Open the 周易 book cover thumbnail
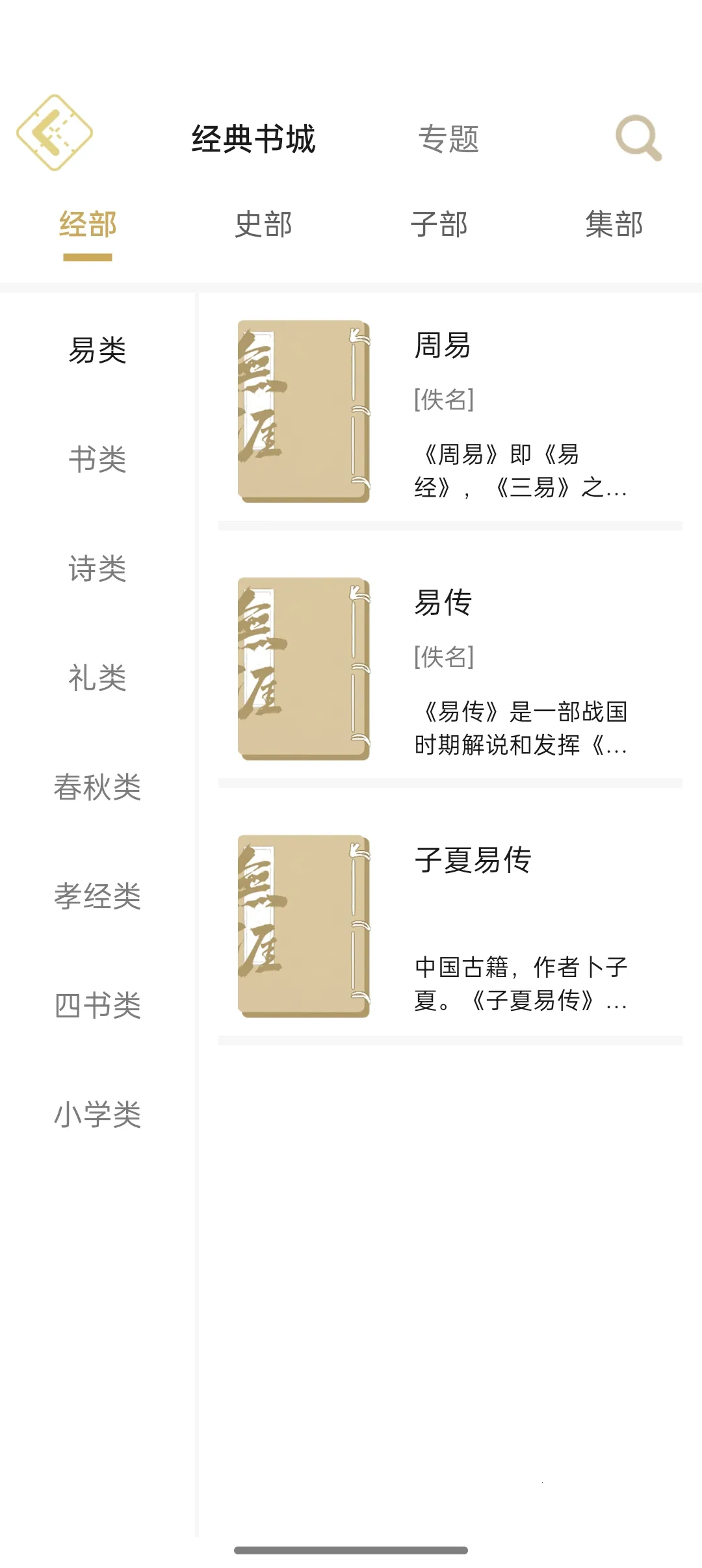702x1568 pixels. [303, 412]
